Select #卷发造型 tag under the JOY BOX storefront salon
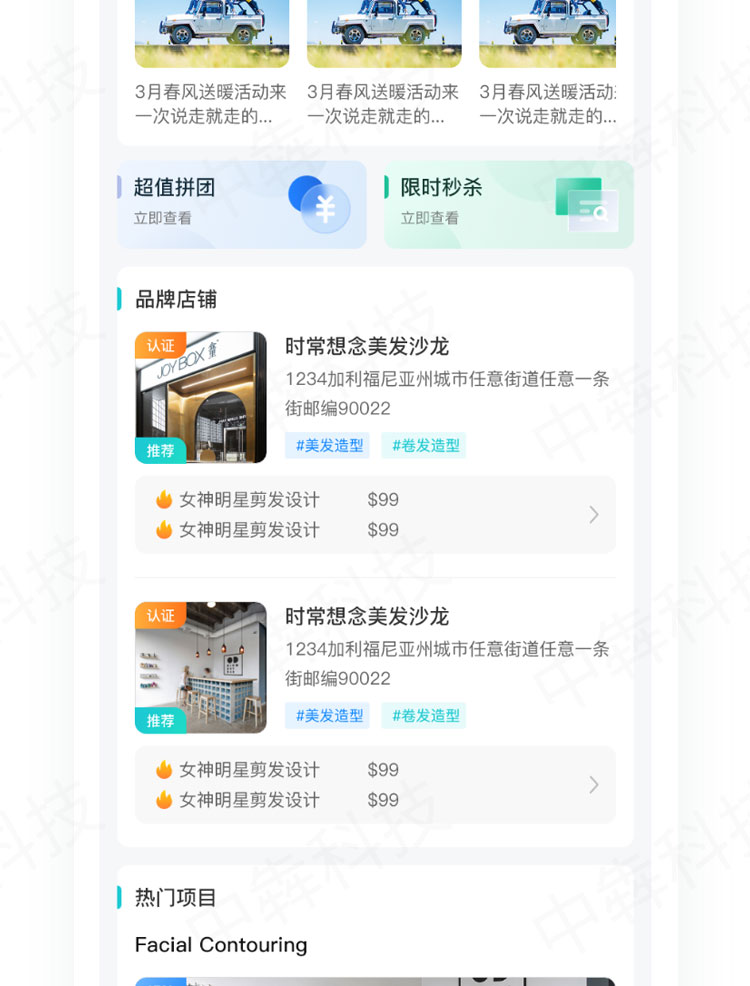Image resolution: width=750 pixels, height=986 pixels. (x=424, y=445)
